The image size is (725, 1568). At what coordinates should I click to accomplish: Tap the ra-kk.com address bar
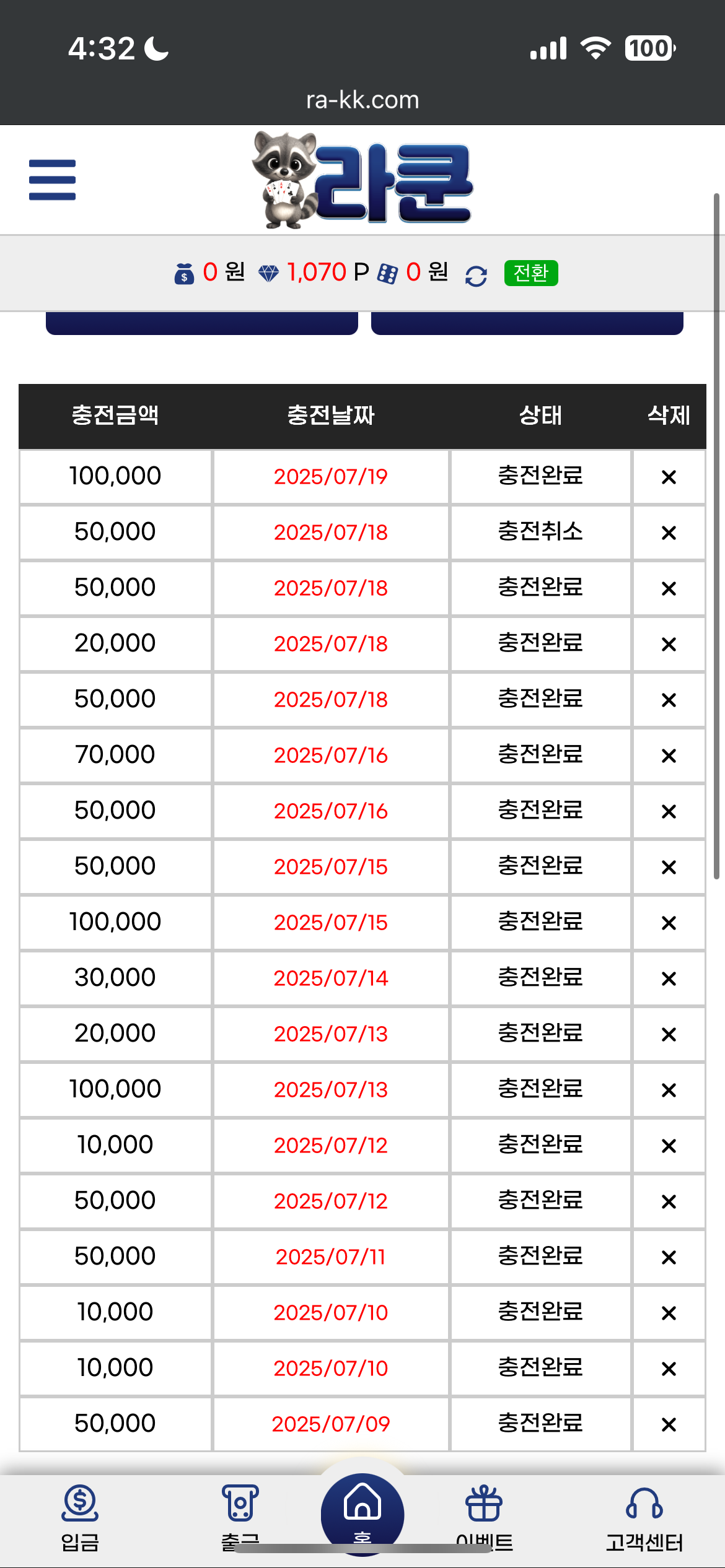[x=362, y=100]
